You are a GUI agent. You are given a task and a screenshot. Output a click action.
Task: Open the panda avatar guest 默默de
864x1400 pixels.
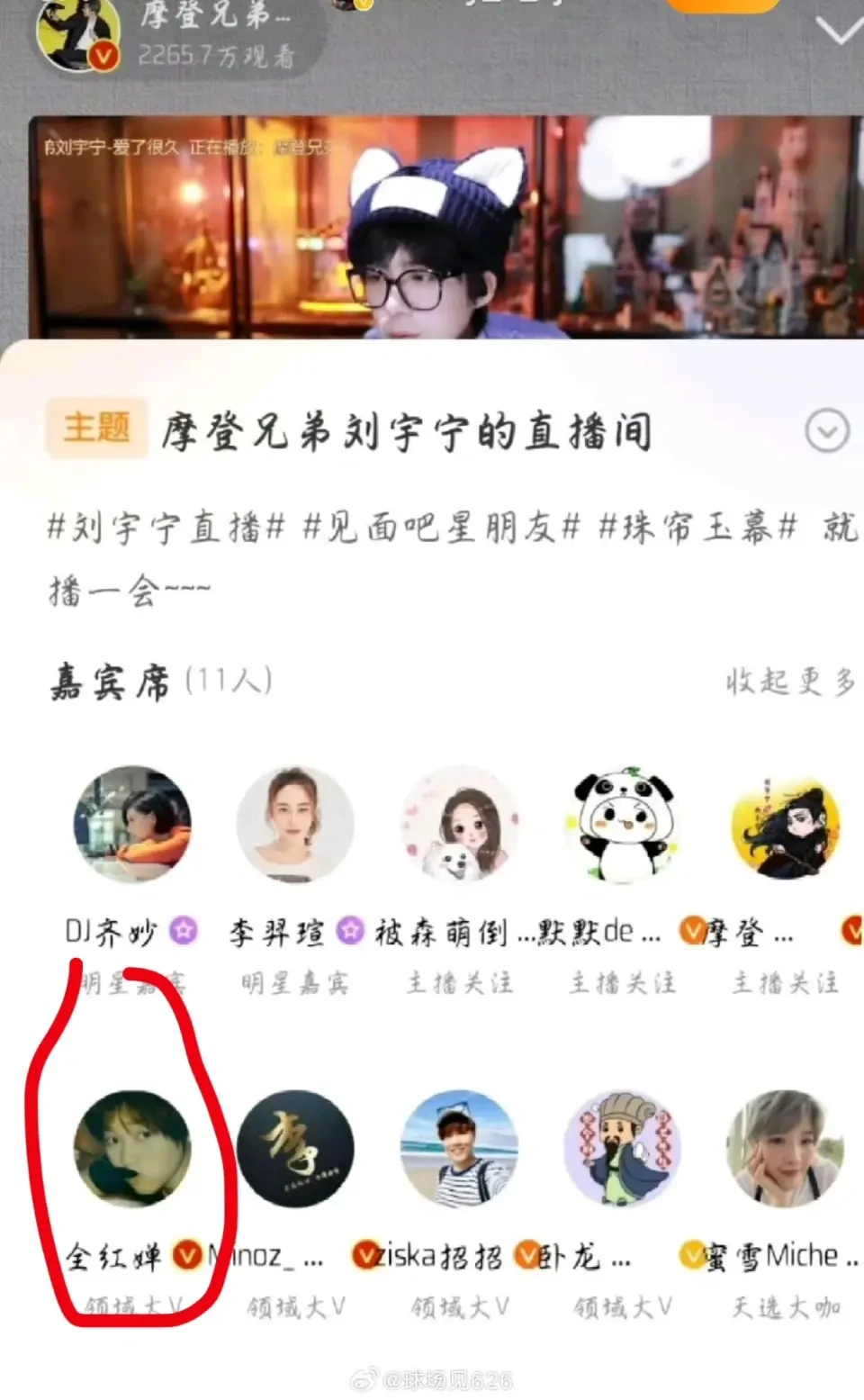[x=622, y=824]
